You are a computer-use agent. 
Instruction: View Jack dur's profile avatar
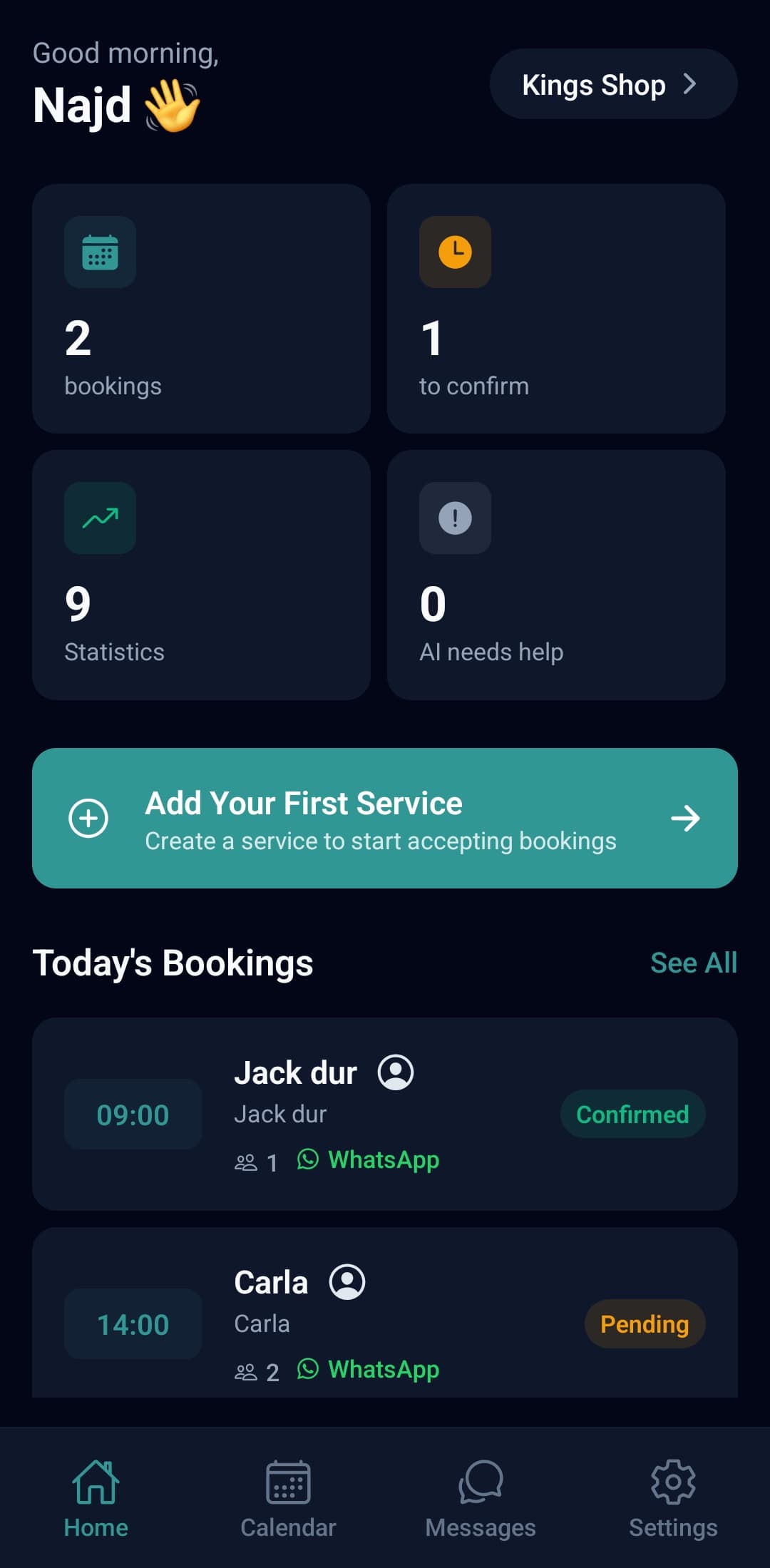pos(396,1072)
